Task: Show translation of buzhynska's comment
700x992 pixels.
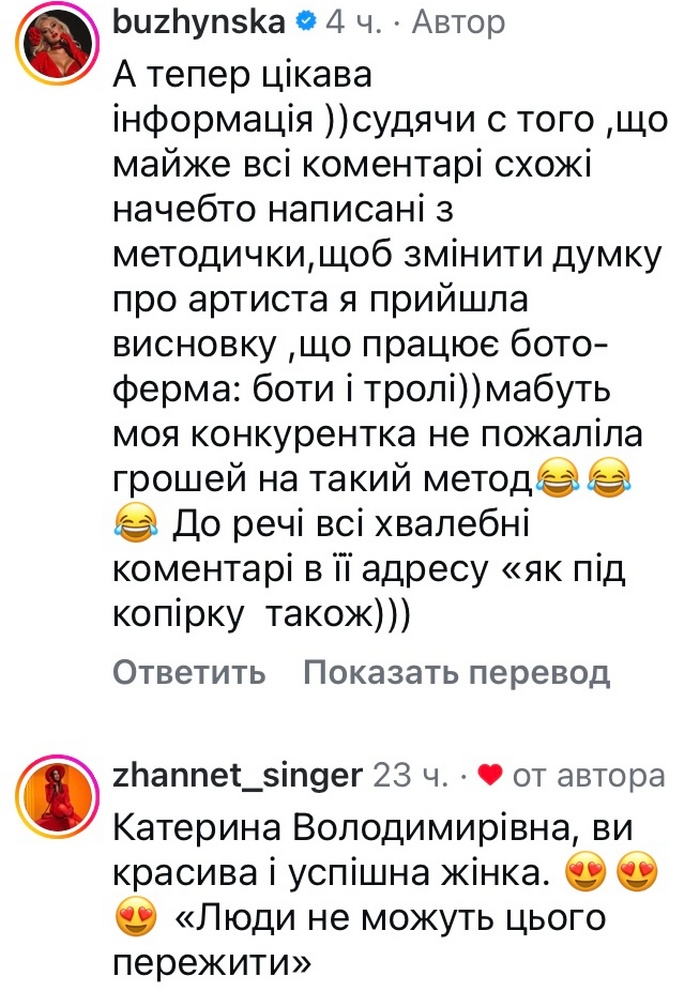Action: click(456, 673)
